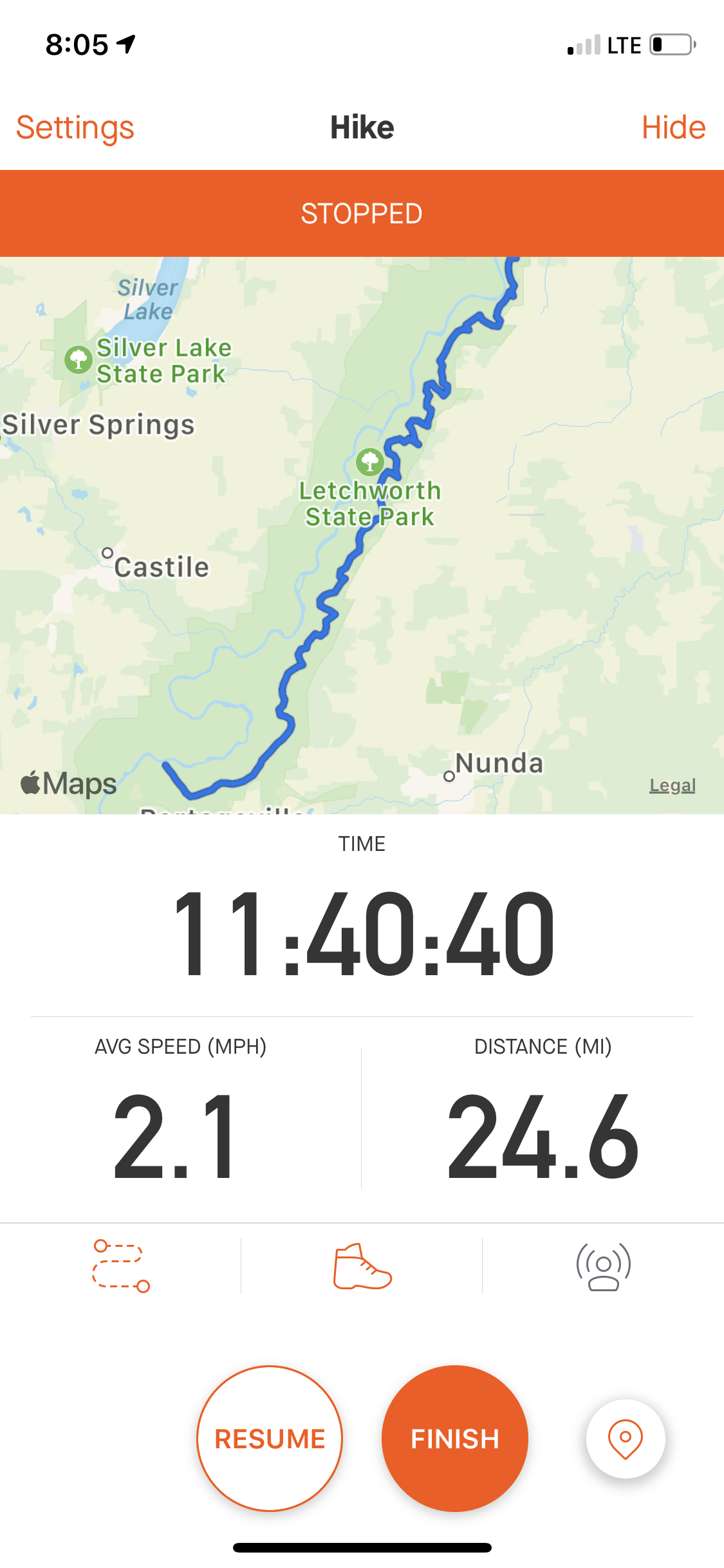
Task: Open the routes icon
Action: click(x=121, y=1265)
